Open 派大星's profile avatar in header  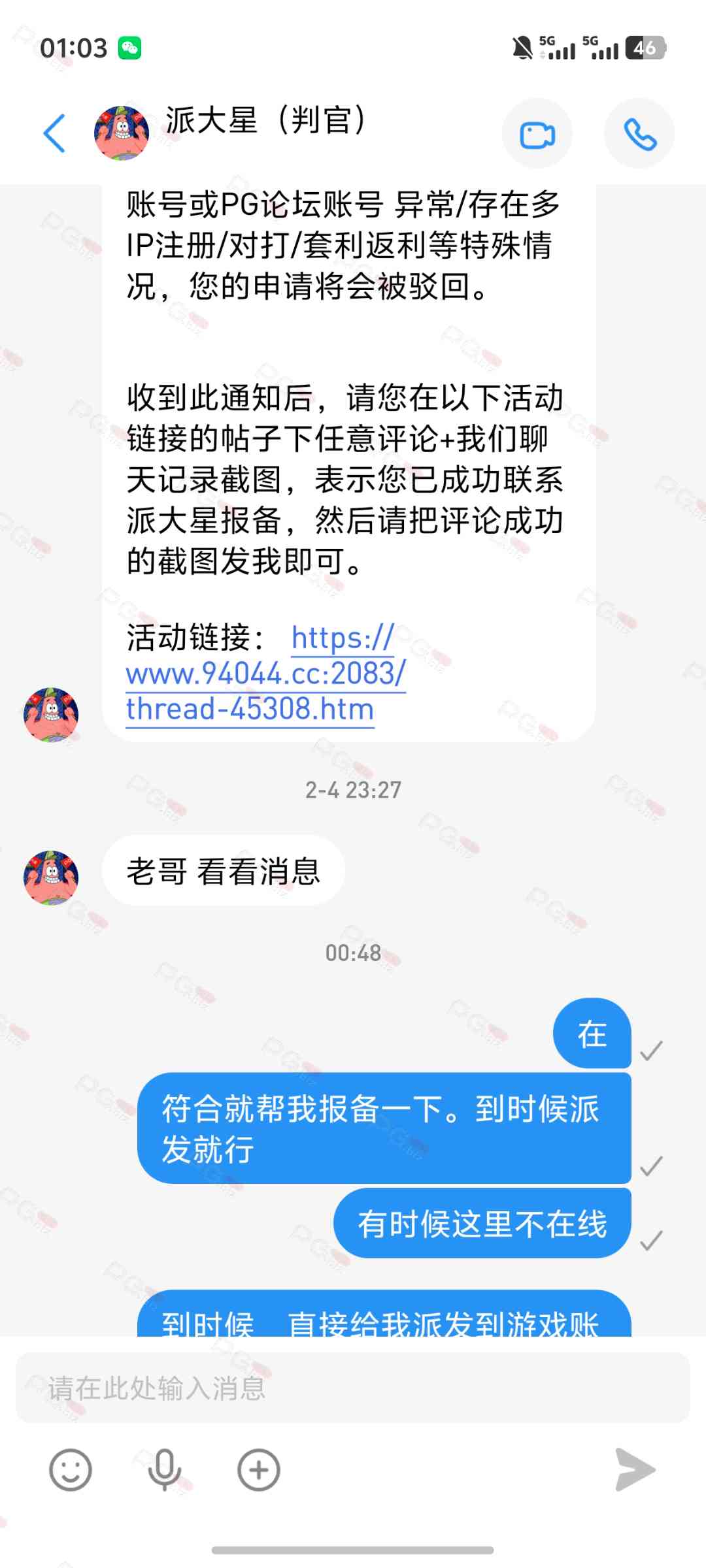point(122,133)
